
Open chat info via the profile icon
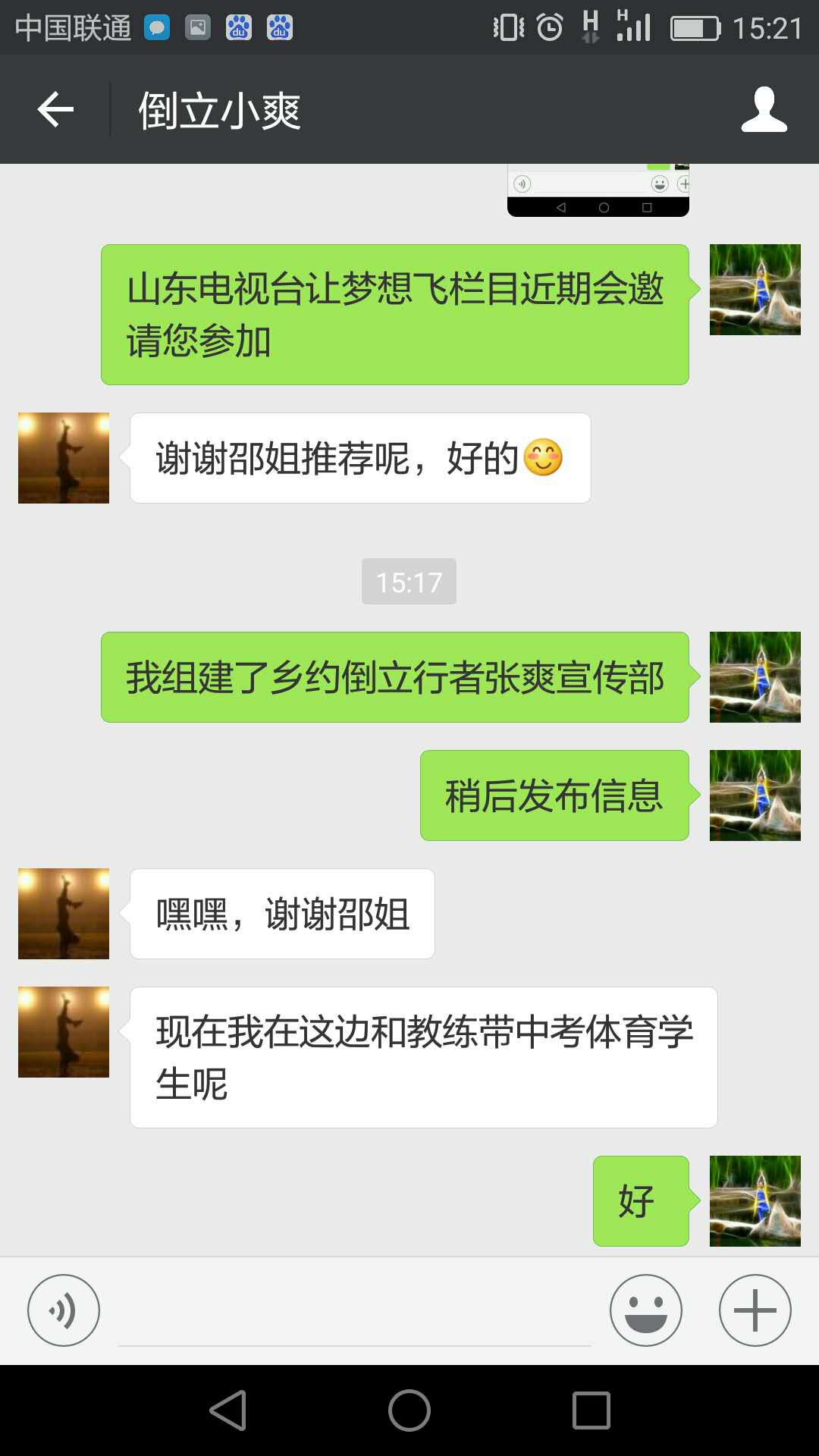[x=764, y=110]
